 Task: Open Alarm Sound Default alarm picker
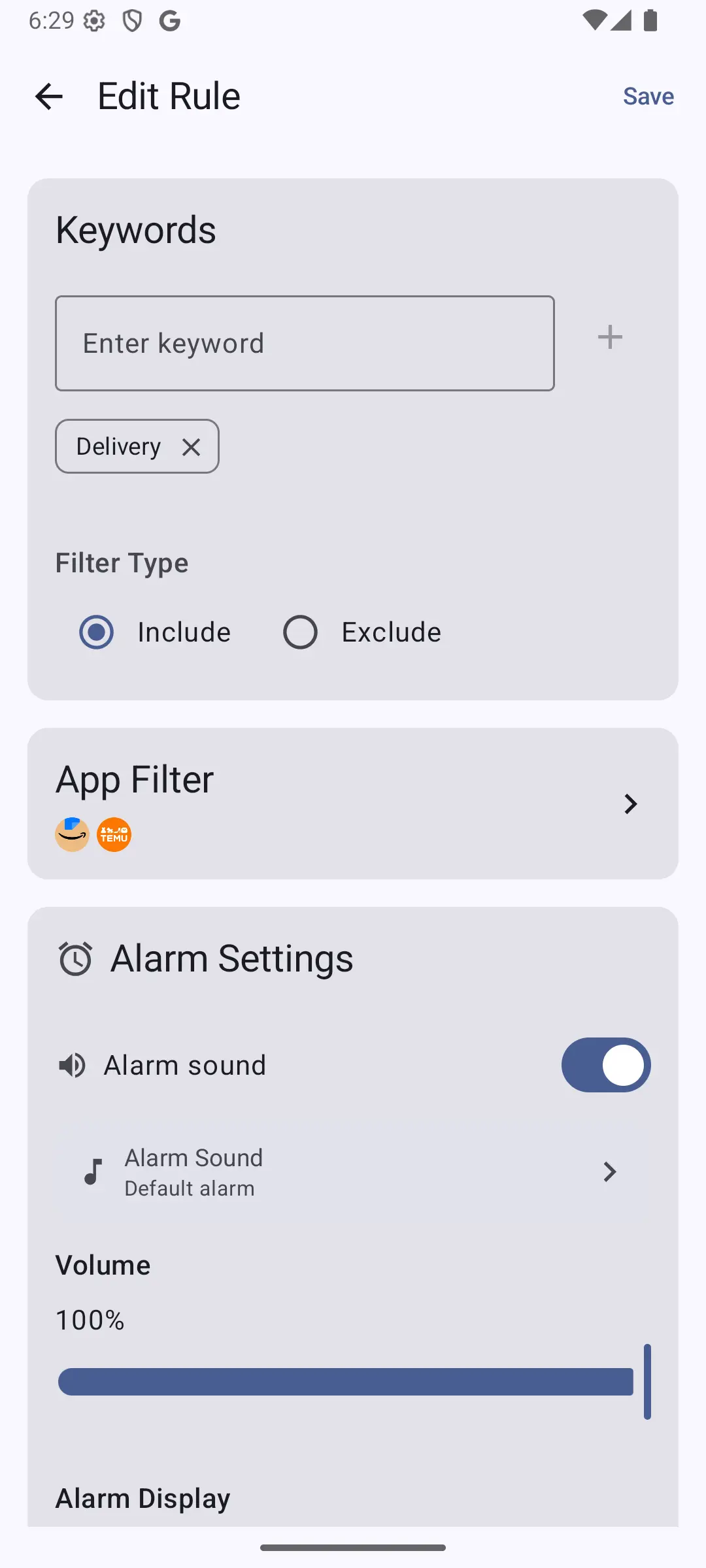click(353, 1172)
